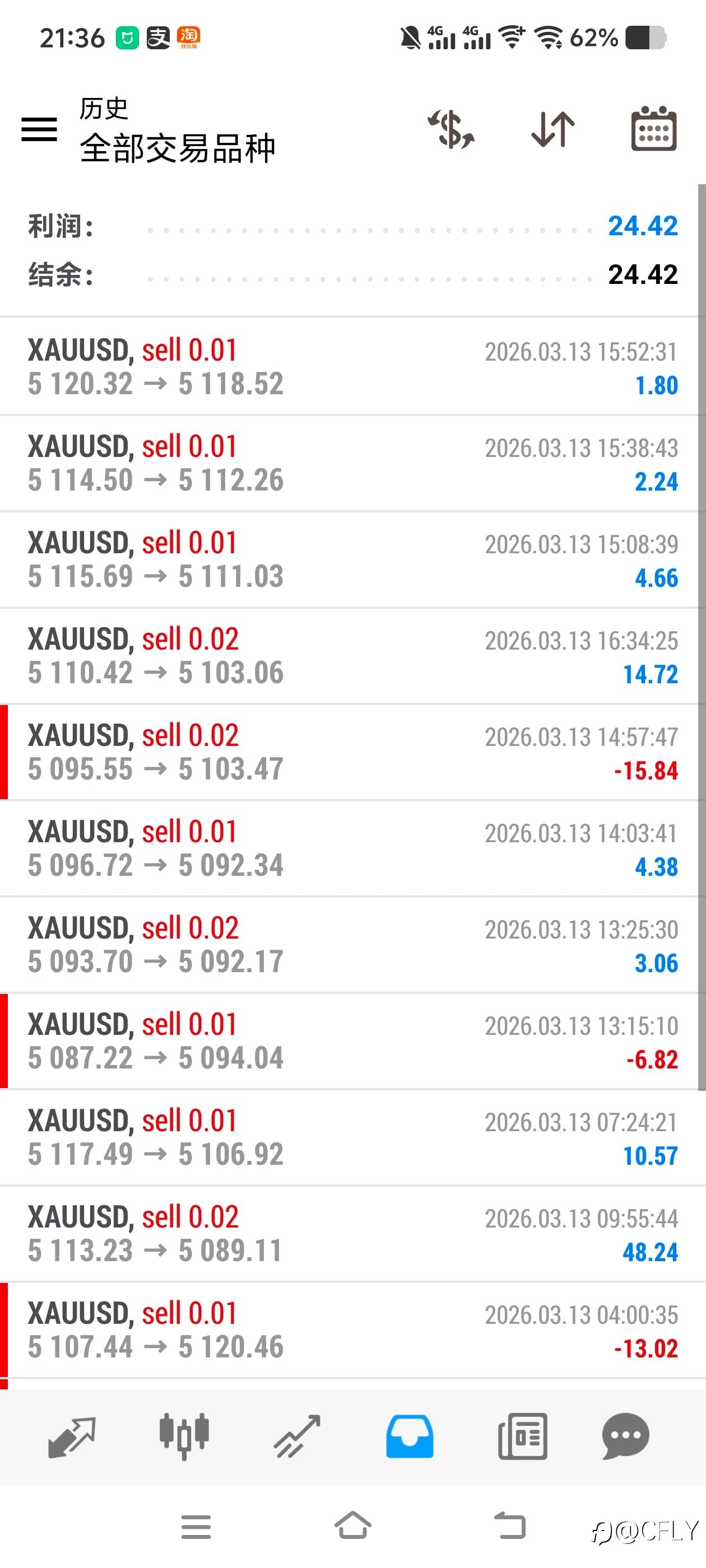Go to the system home screen
This screenshot has height=1568, width=706.
(352, 1526)
